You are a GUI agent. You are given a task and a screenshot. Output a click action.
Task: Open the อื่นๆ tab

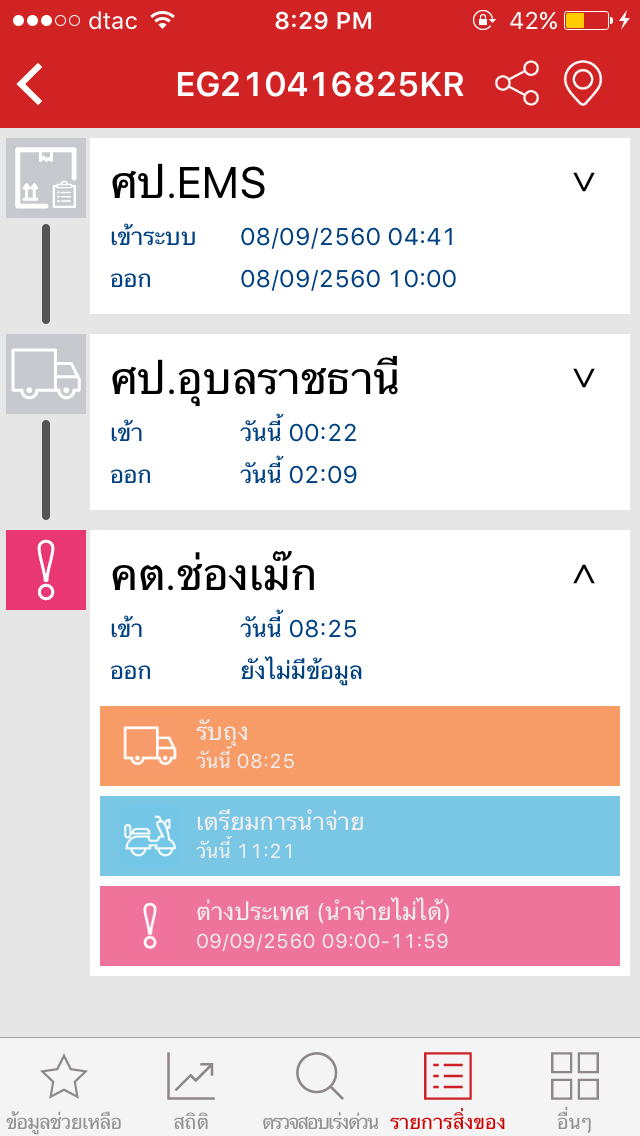pos(575,1090)
